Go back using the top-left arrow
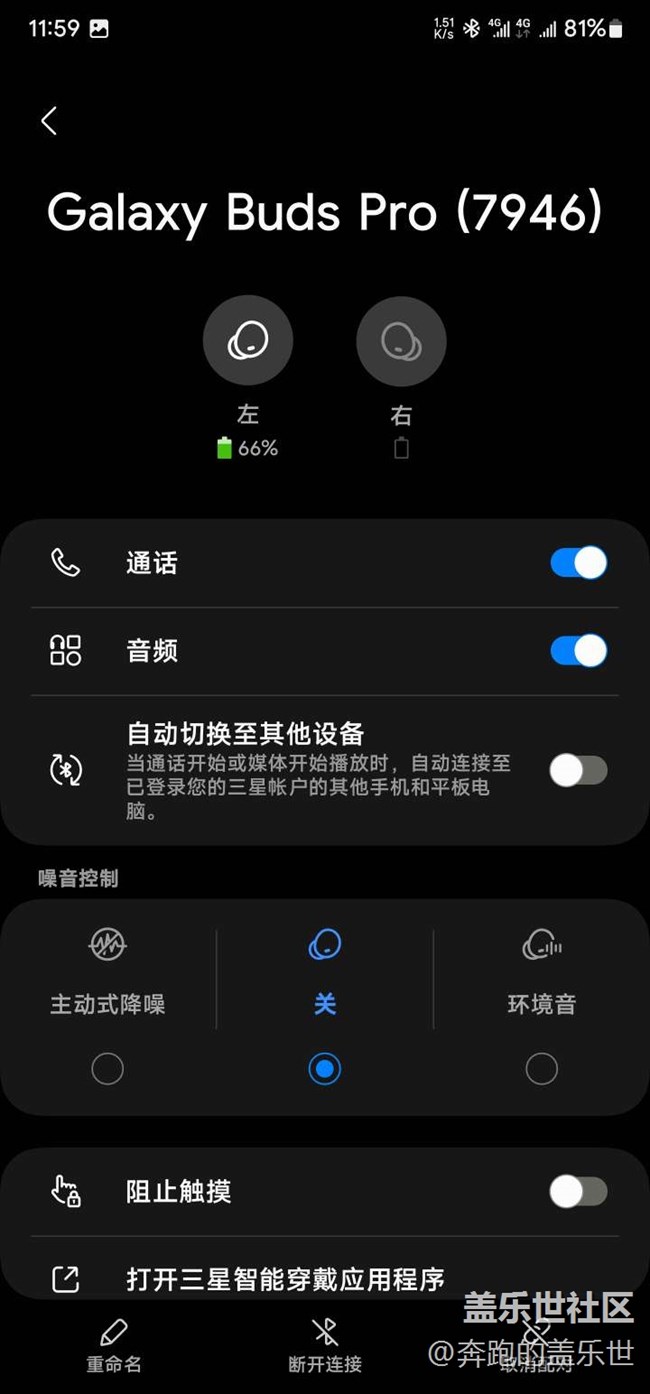 coord(48,121)
